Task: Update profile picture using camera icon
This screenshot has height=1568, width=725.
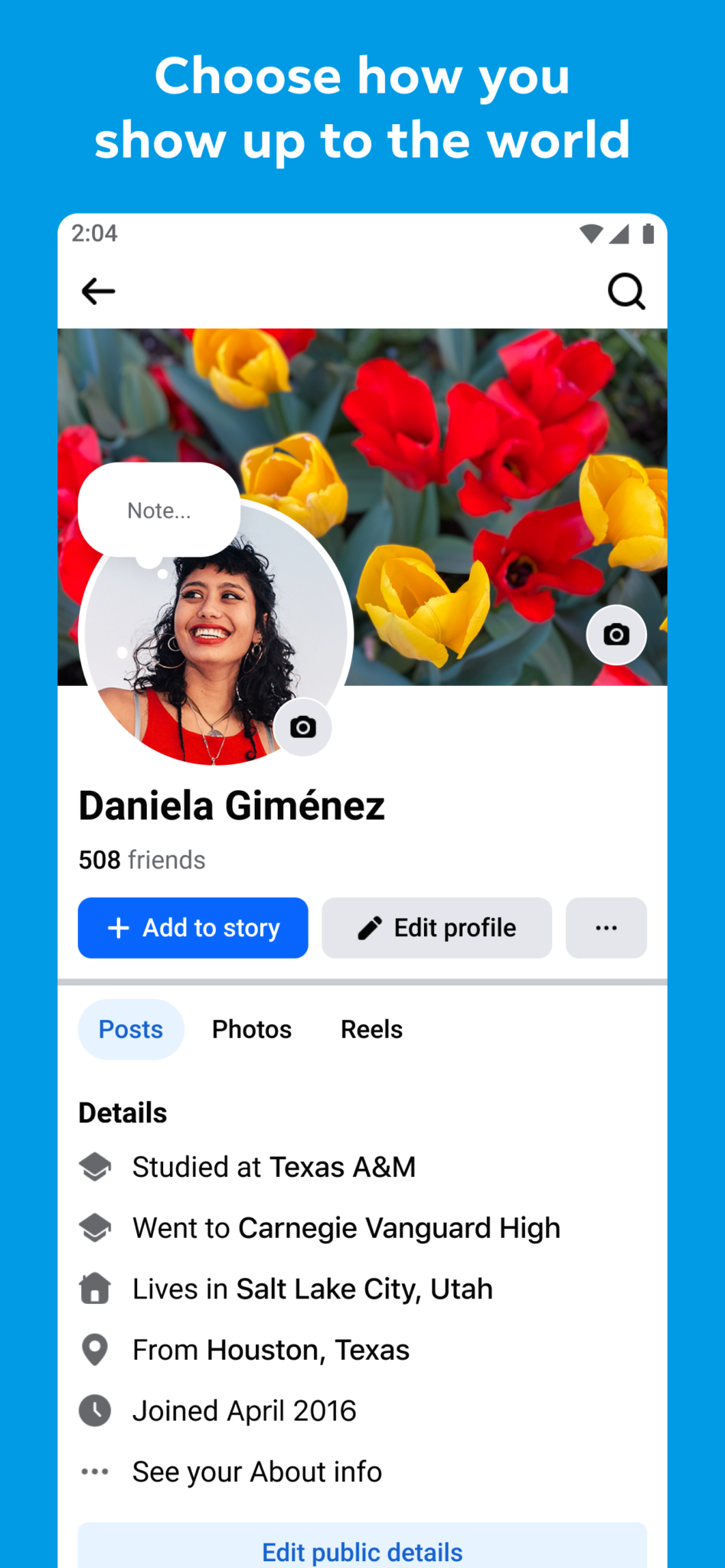Action: [x=302, y=727]
